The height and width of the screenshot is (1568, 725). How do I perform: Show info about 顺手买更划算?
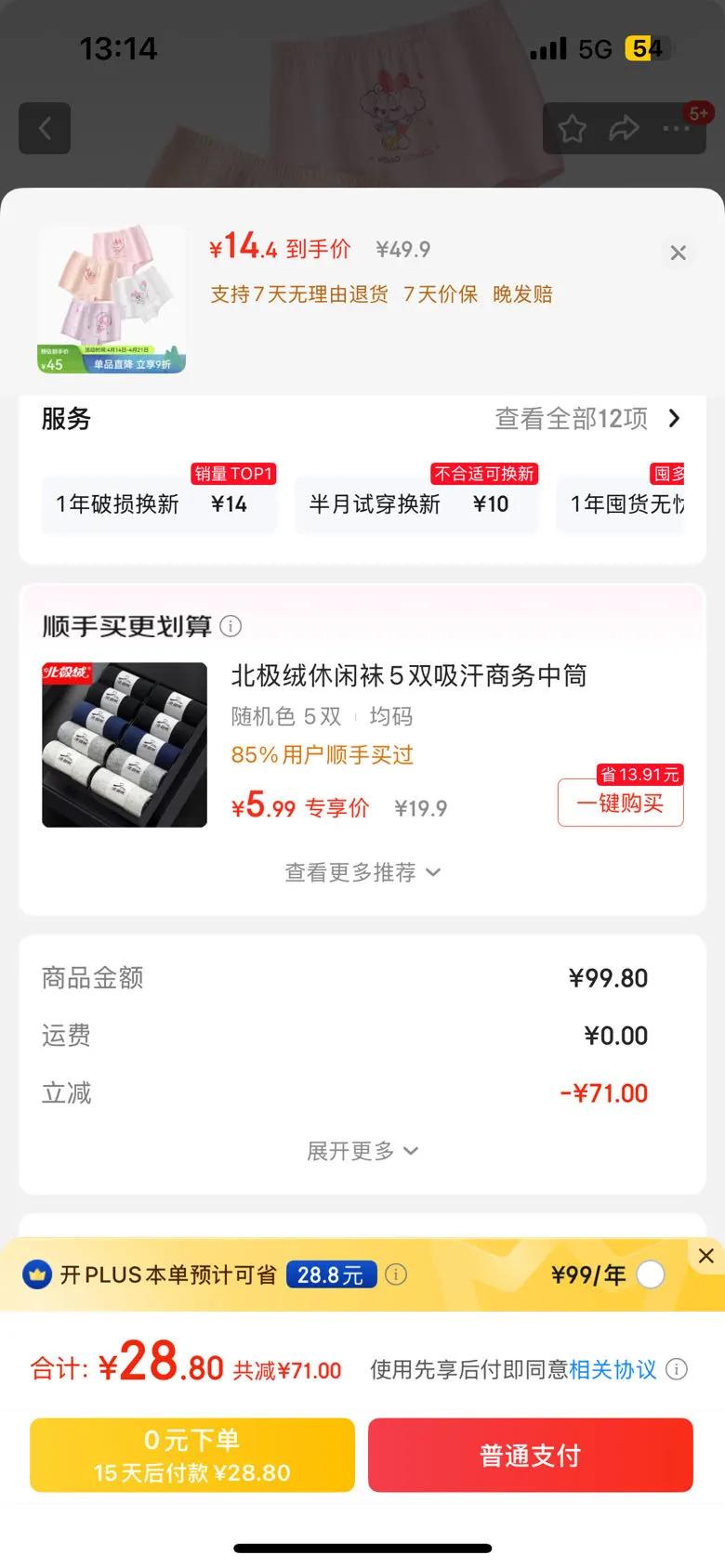point(231,626)
